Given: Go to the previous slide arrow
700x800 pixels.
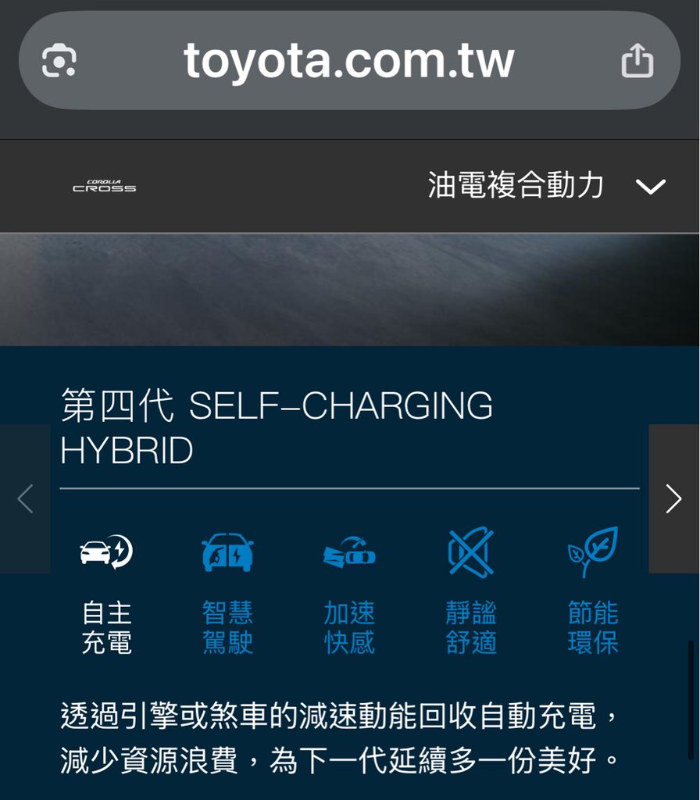Looking at the screenshot, I should point(25,498).
